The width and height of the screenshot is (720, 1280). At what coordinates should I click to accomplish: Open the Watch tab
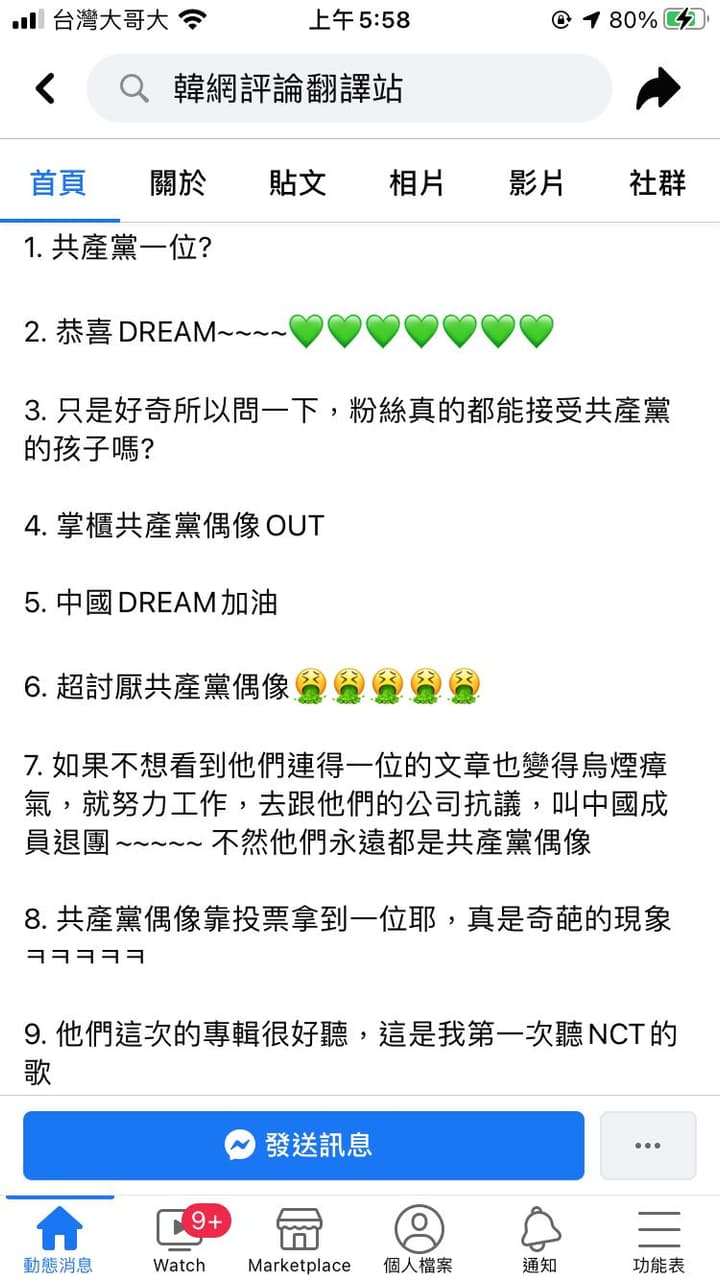tap(179, 1240)
